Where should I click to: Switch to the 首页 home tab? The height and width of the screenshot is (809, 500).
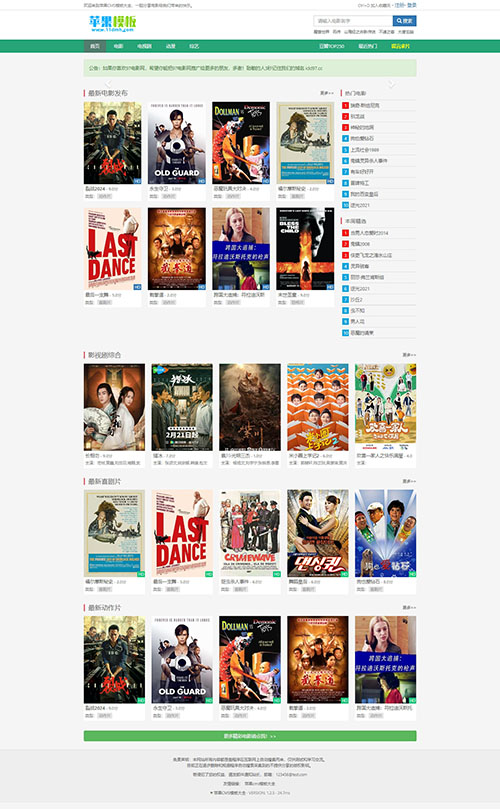[x=95, y=46]
